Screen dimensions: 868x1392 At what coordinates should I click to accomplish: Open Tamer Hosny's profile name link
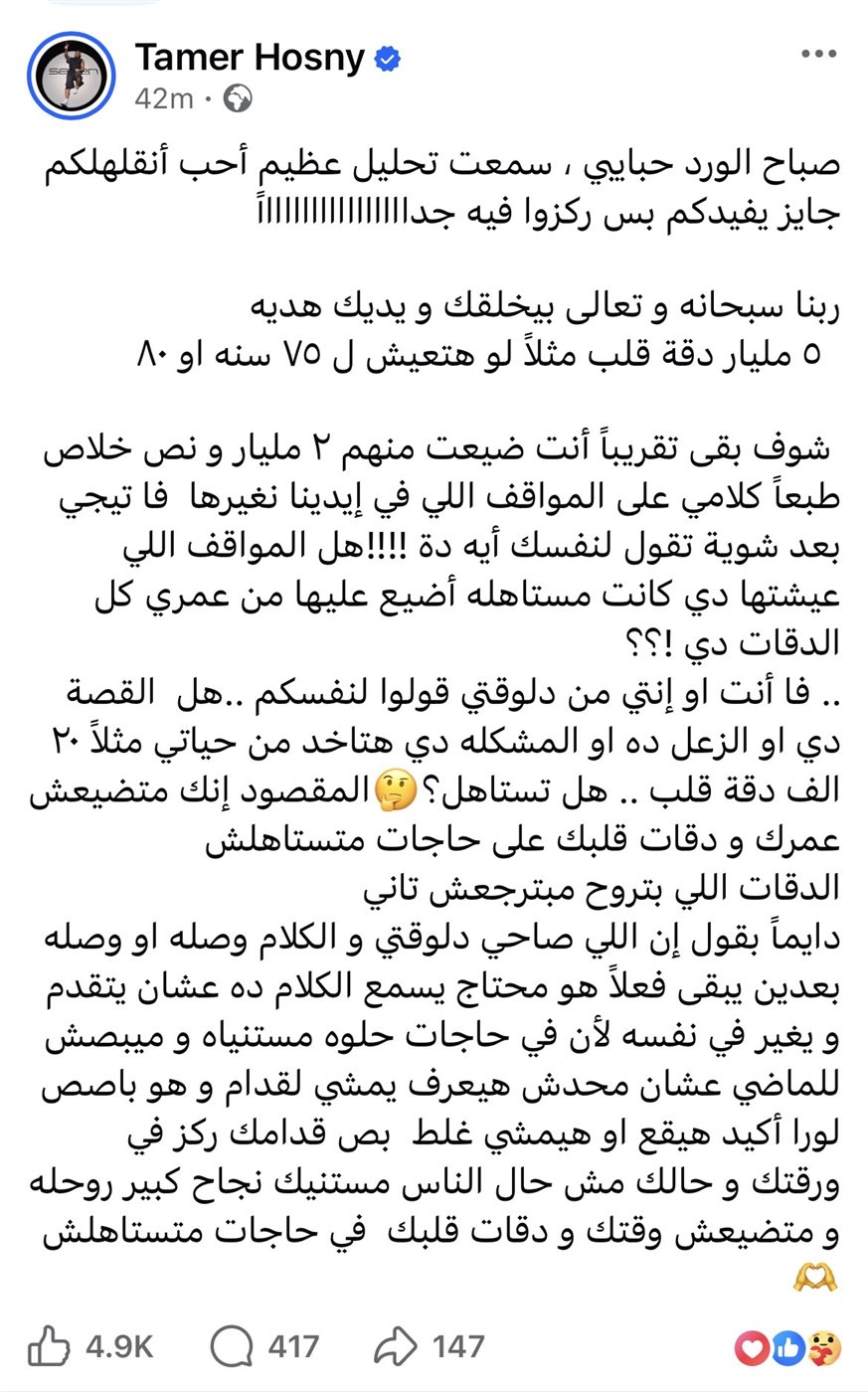251,59
